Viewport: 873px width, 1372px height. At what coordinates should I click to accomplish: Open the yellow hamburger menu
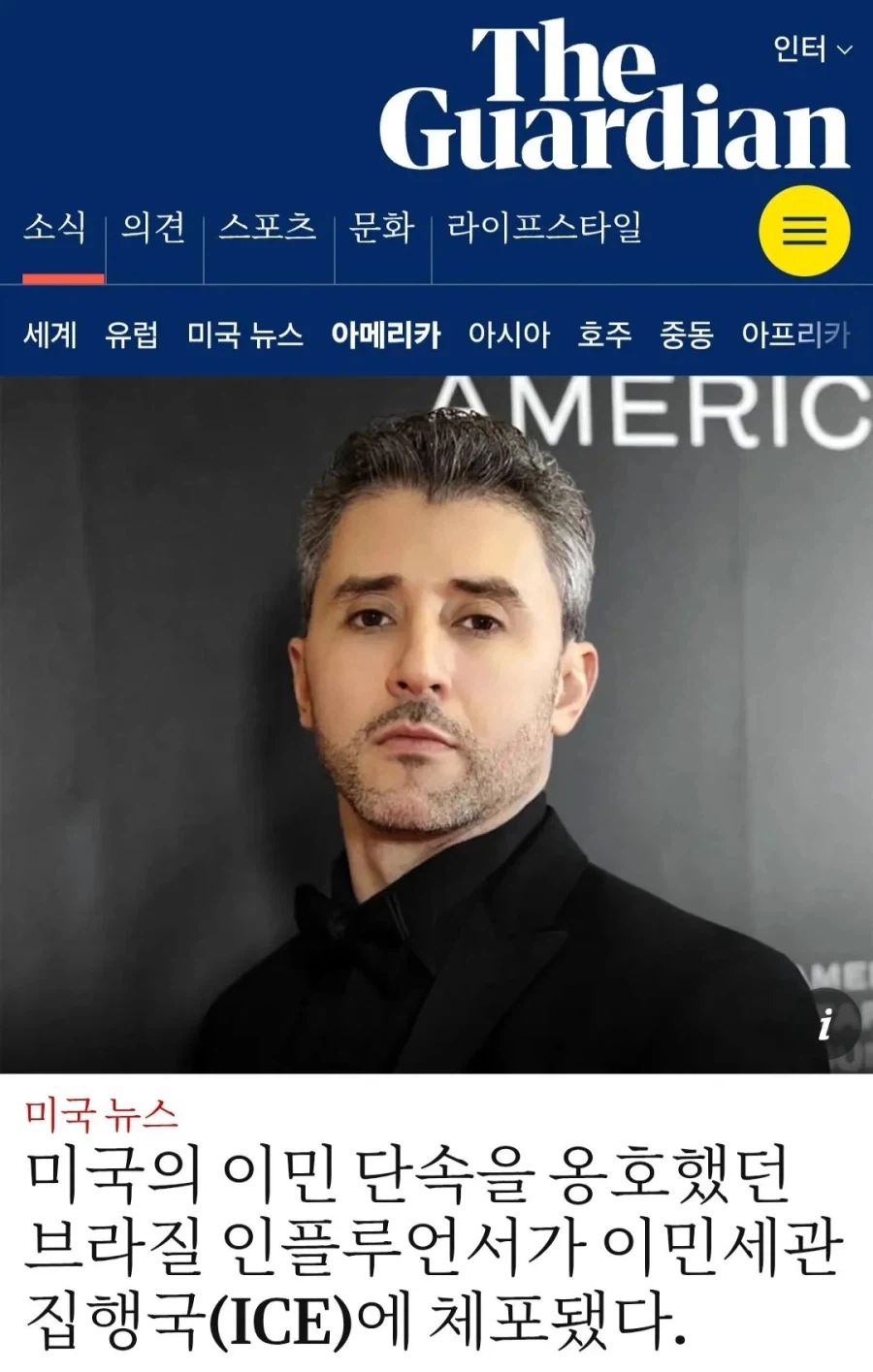(x=804, y=231)
